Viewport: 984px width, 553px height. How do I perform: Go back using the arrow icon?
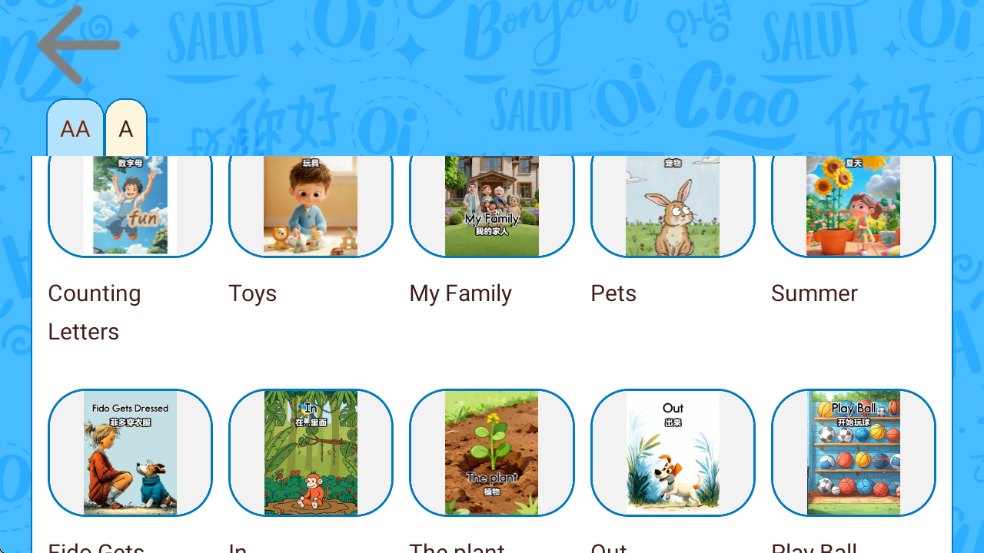pos(78,44)
